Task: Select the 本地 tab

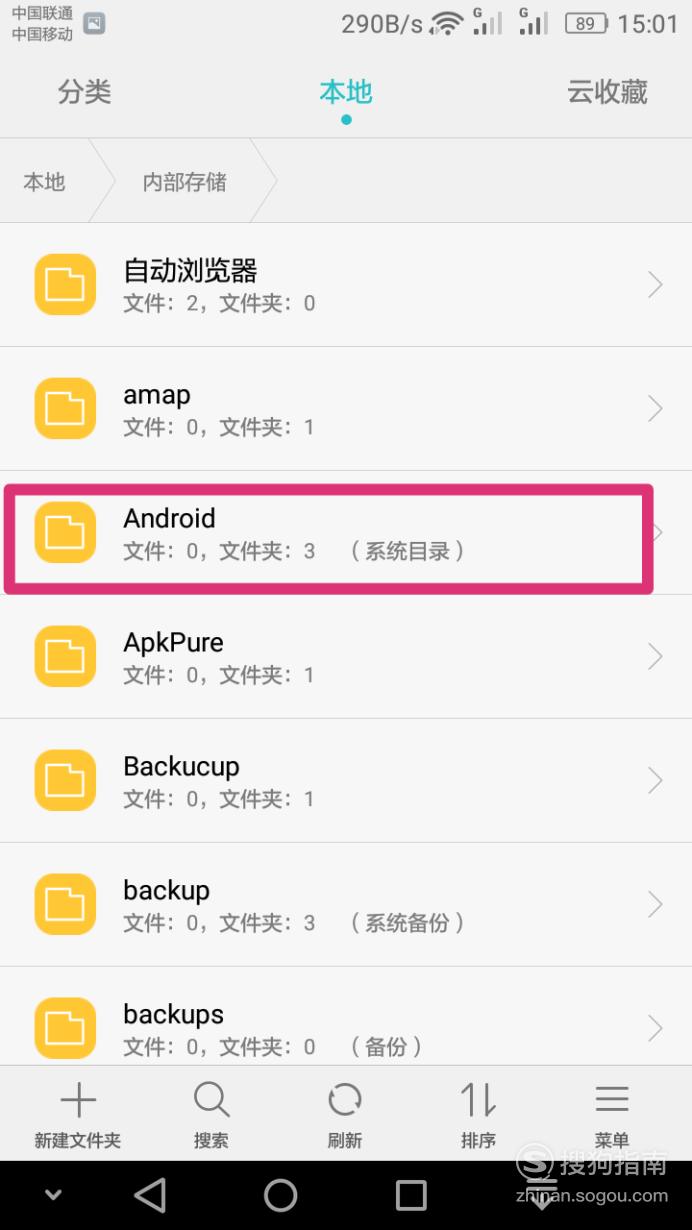Action: coord(346,92)
